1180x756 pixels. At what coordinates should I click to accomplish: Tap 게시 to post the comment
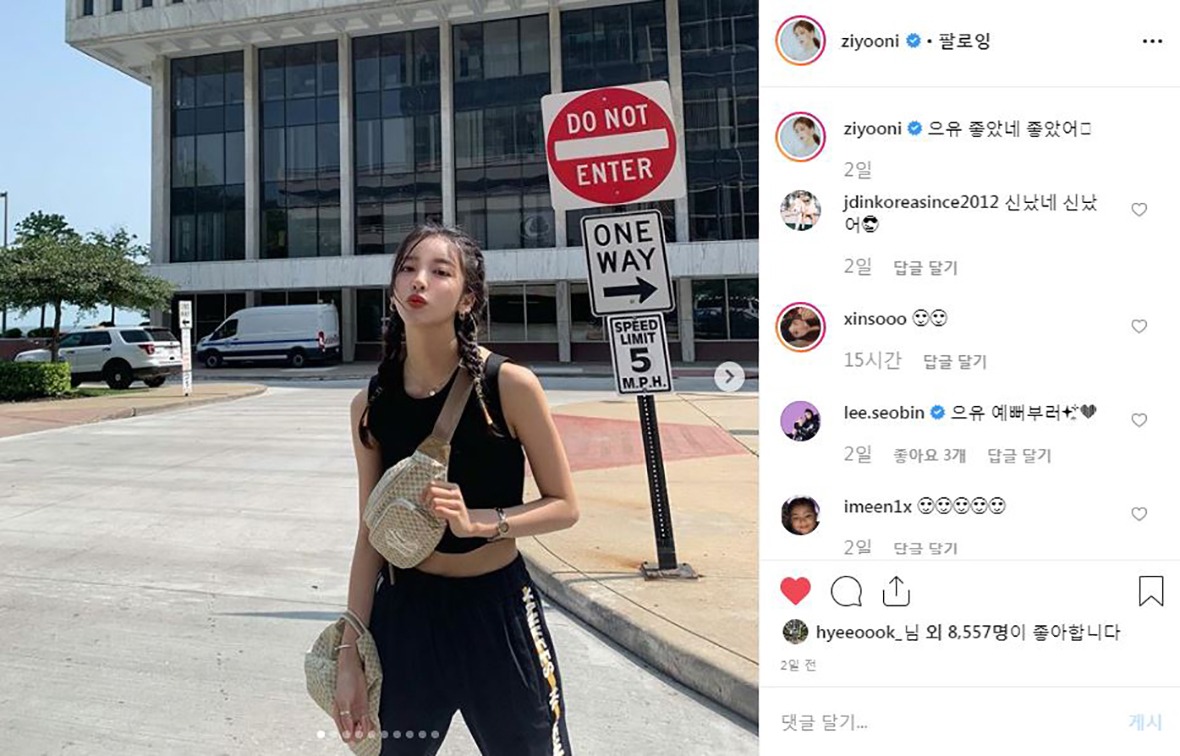pyautogui.click(x=1145, y=722)
